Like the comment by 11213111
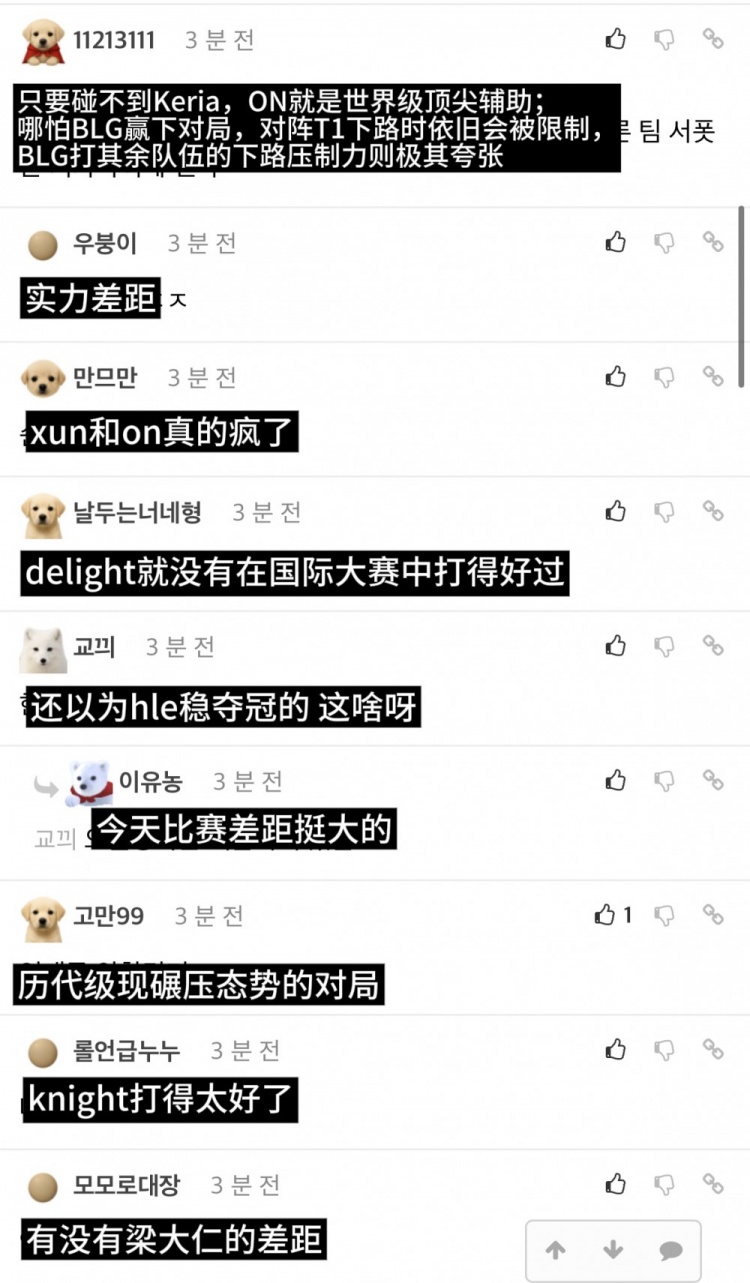 click(x=616, y=39)
